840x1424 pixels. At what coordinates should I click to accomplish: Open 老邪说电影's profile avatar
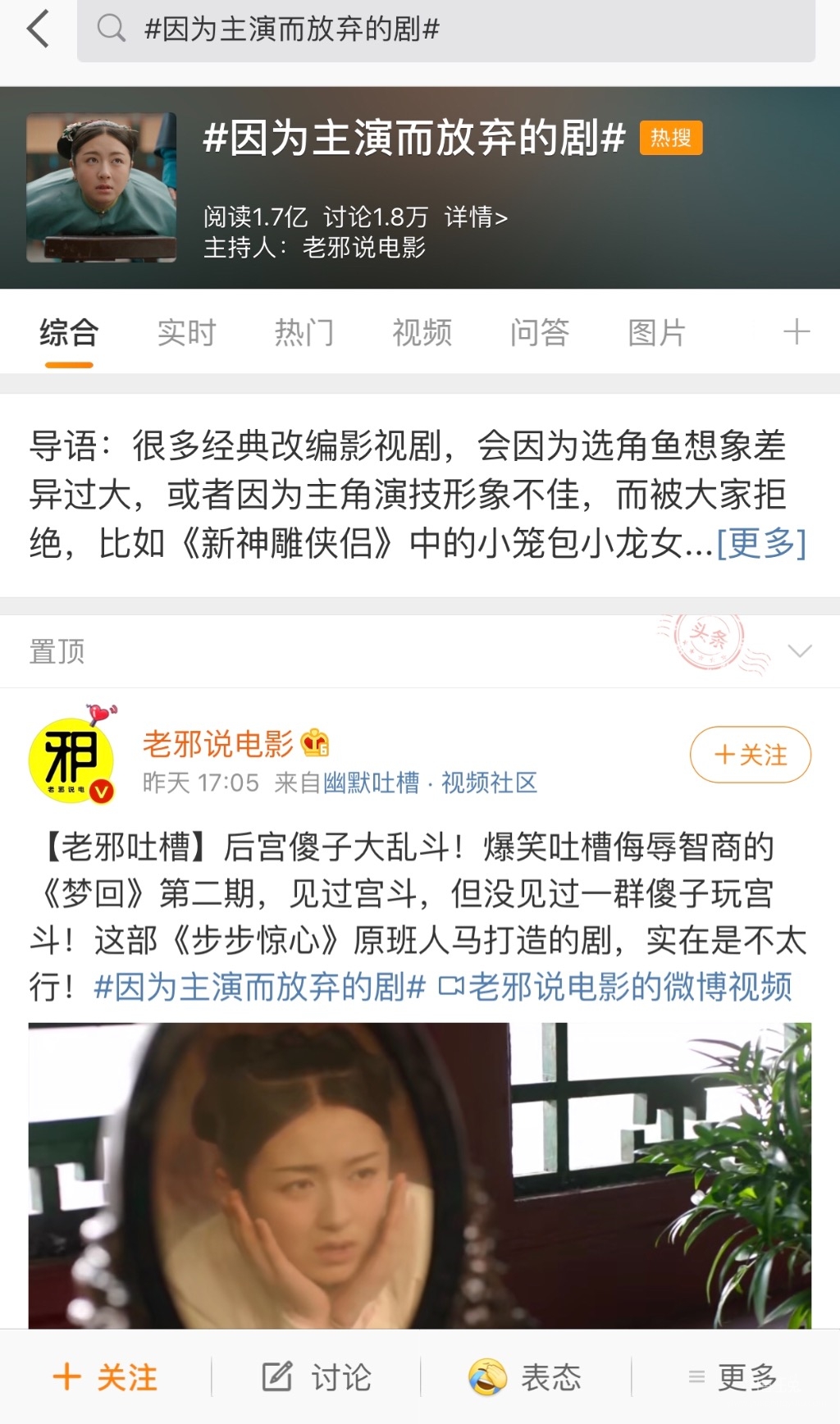(x=71, y=757)
